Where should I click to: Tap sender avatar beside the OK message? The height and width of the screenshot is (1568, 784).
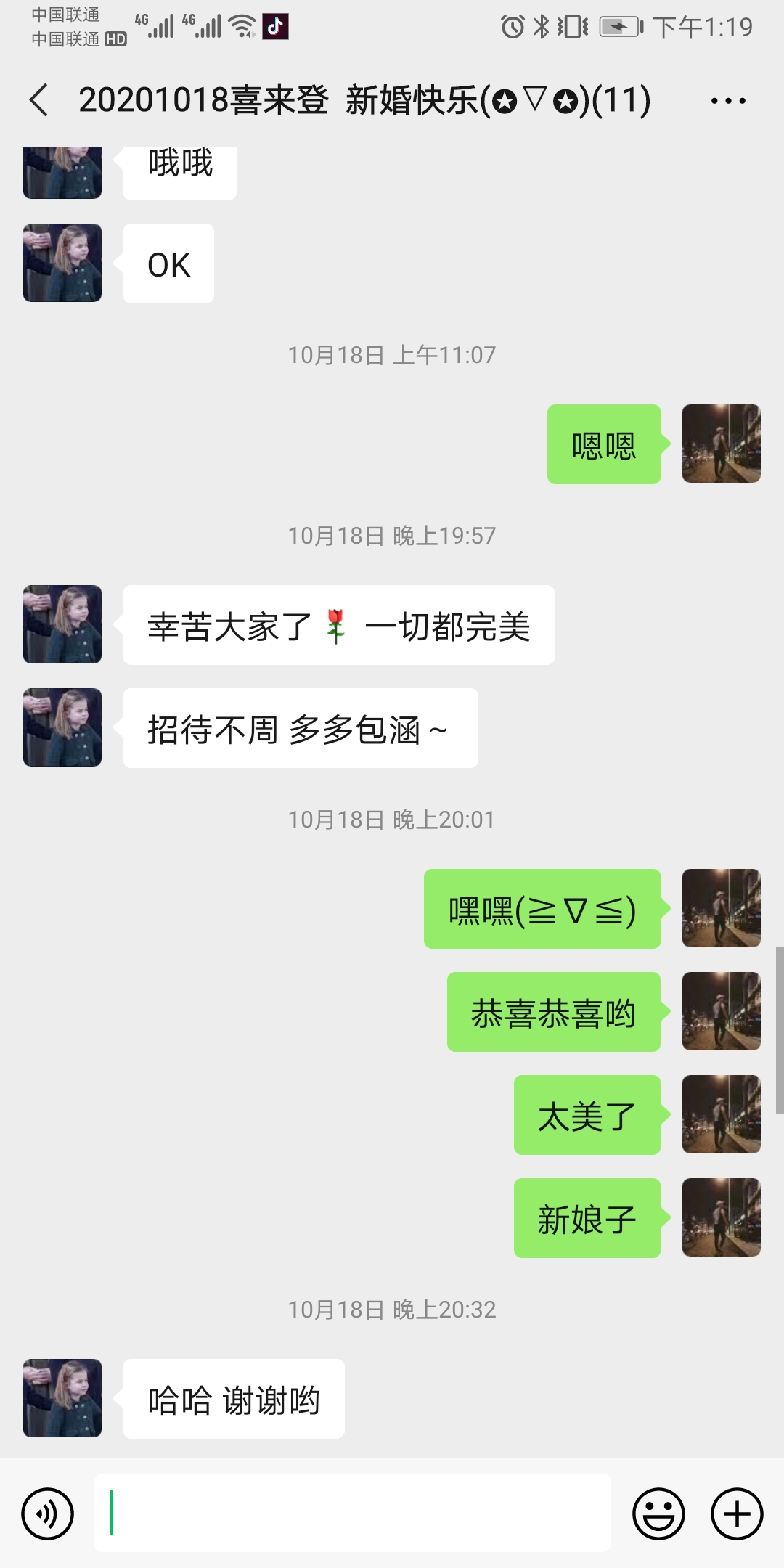pos(62,263)
